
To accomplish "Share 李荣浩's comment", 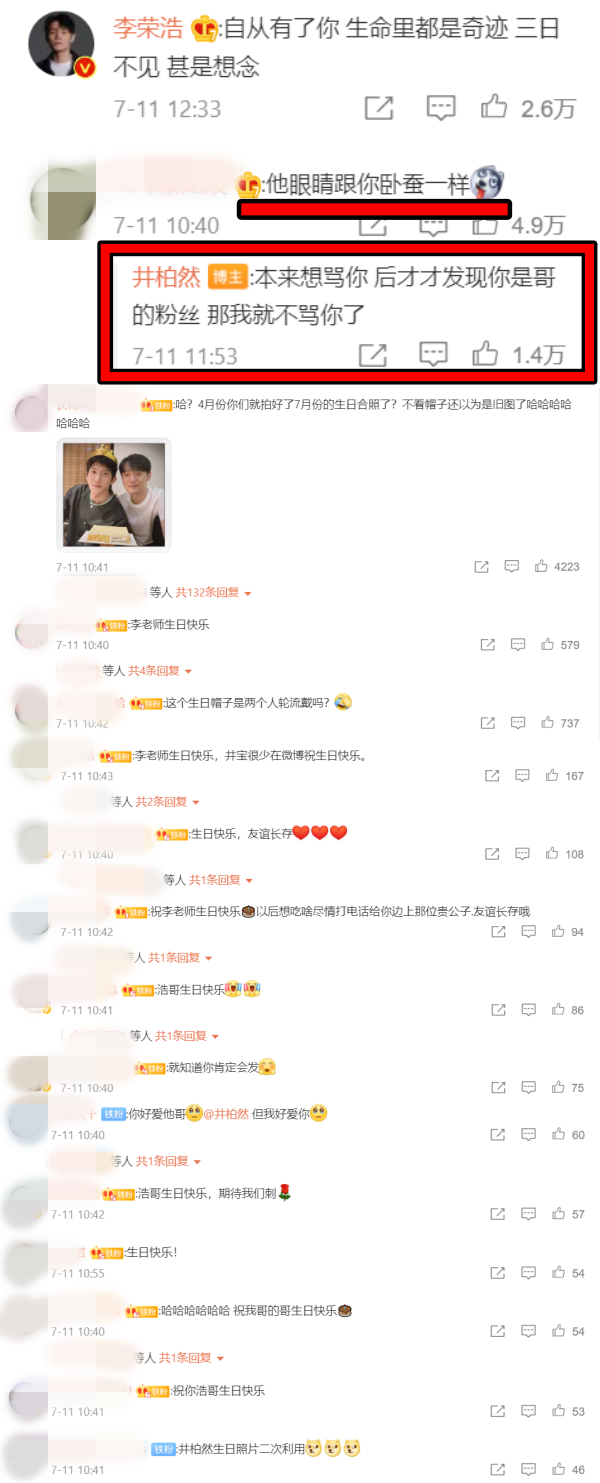I will [379, 108].
